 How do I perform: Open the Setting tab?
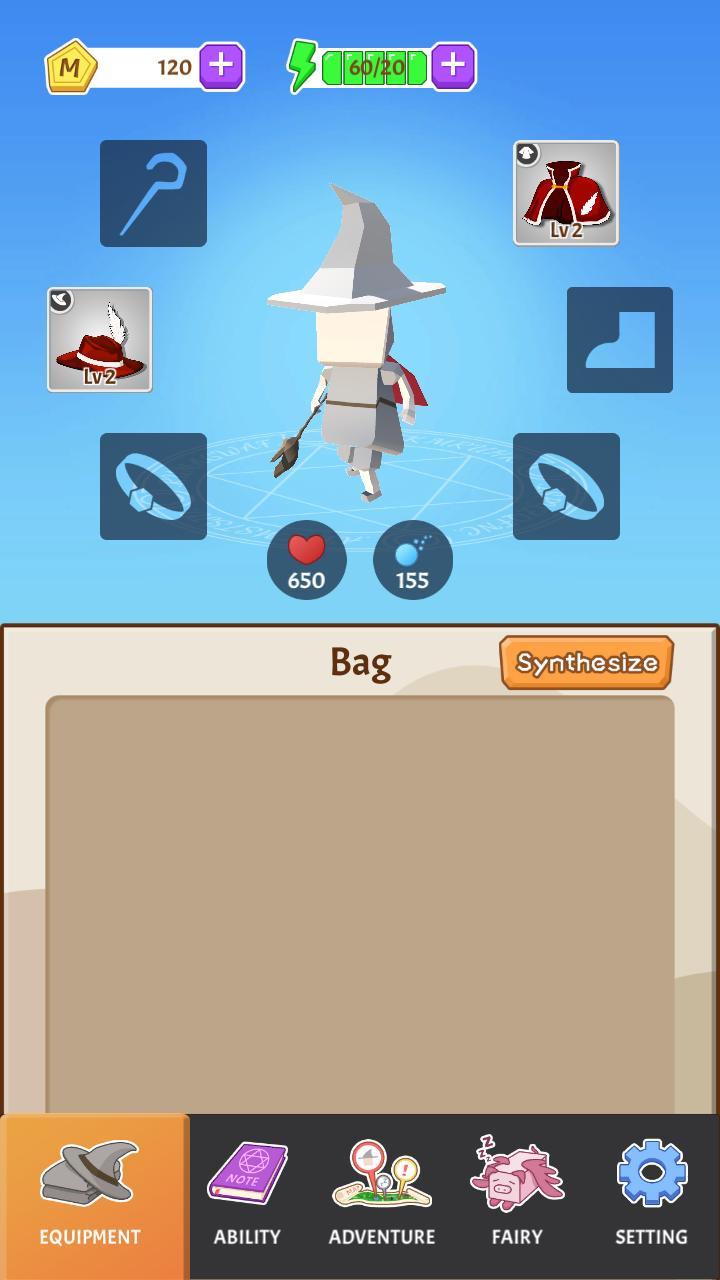[651, 1196]
